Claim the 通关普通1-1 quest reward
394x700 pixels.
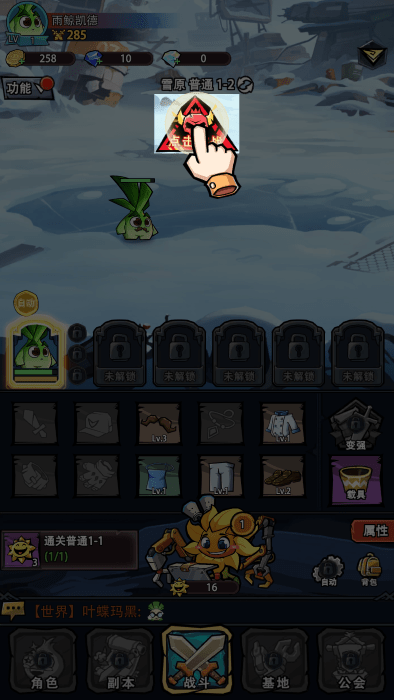click(70, 550)
